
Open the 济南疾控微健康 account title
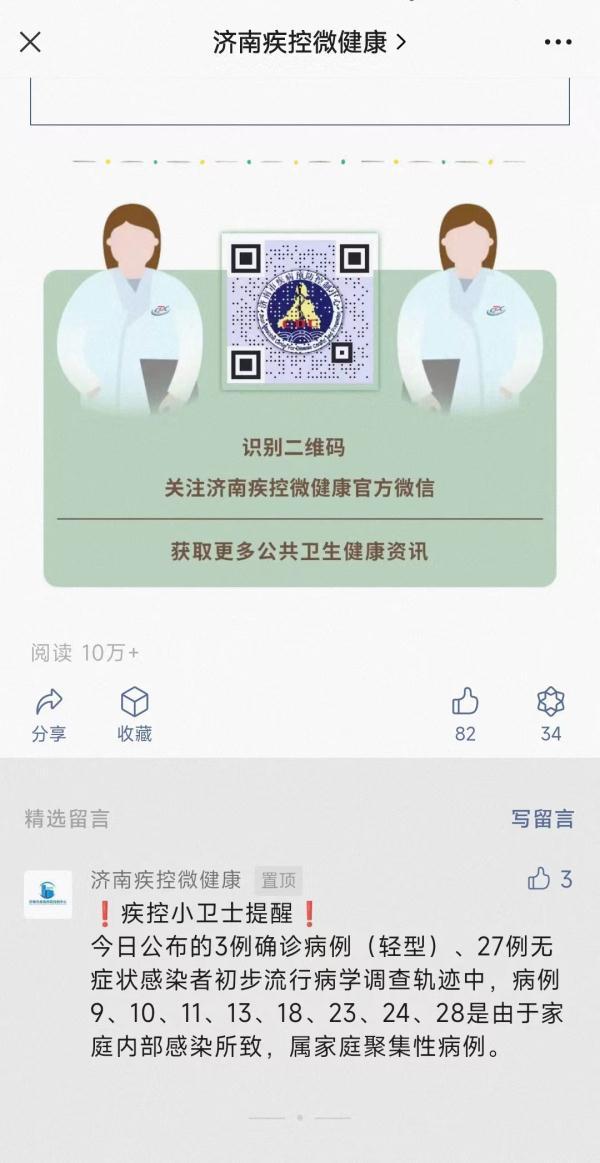click(309, 42)
